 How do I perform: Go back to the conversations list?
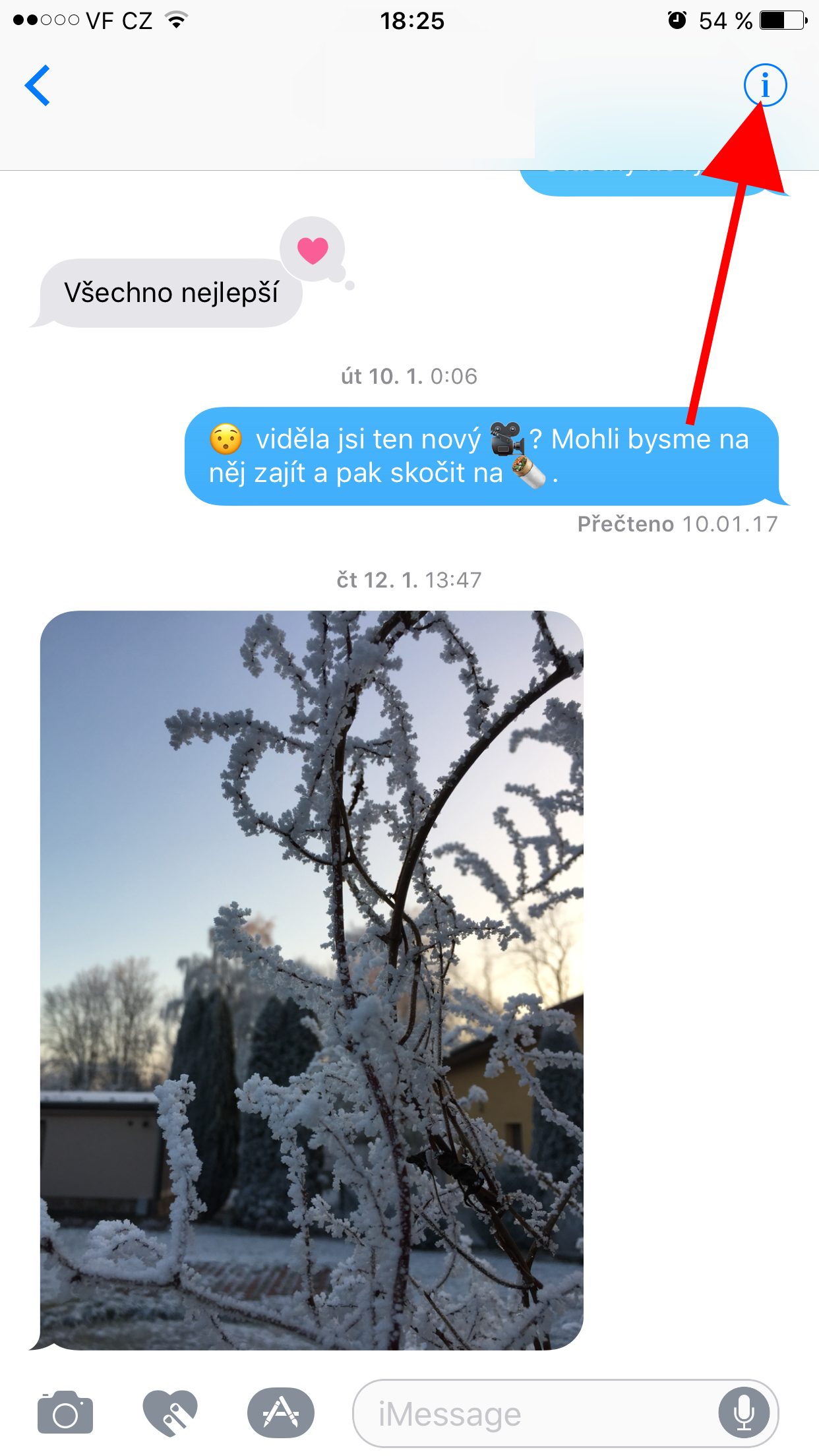pyautogui.click(x=38, y=86)
